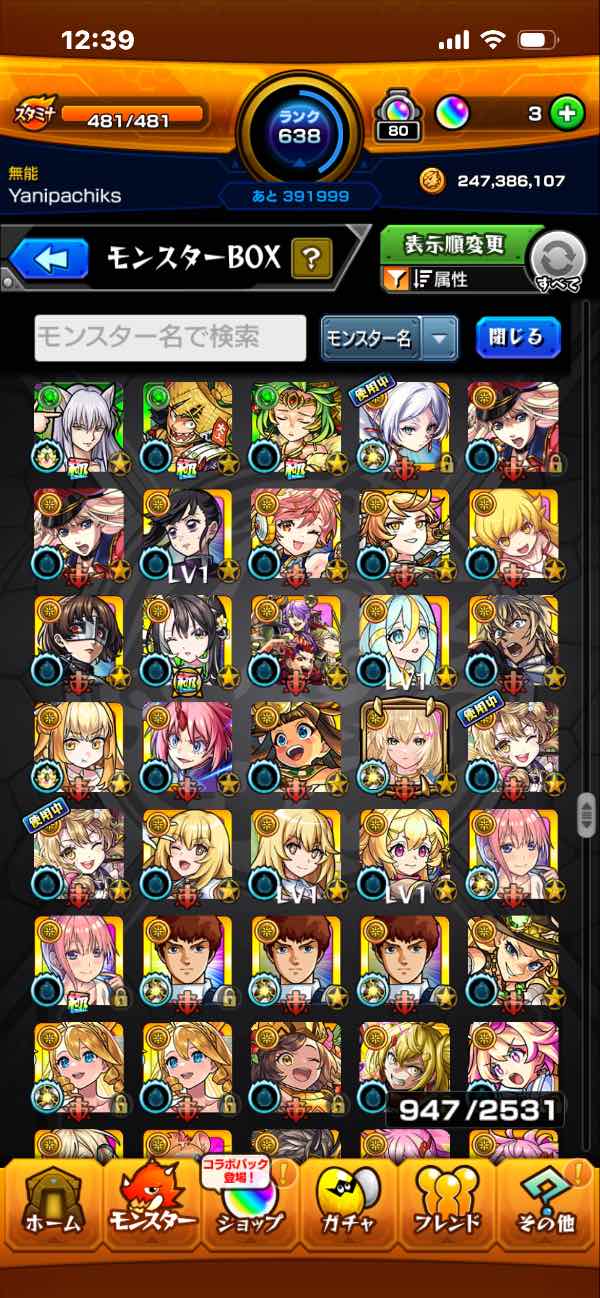Open the ガチャ tab
This screenshot has height=1298, width=600.
click(x=350, y=1205)
